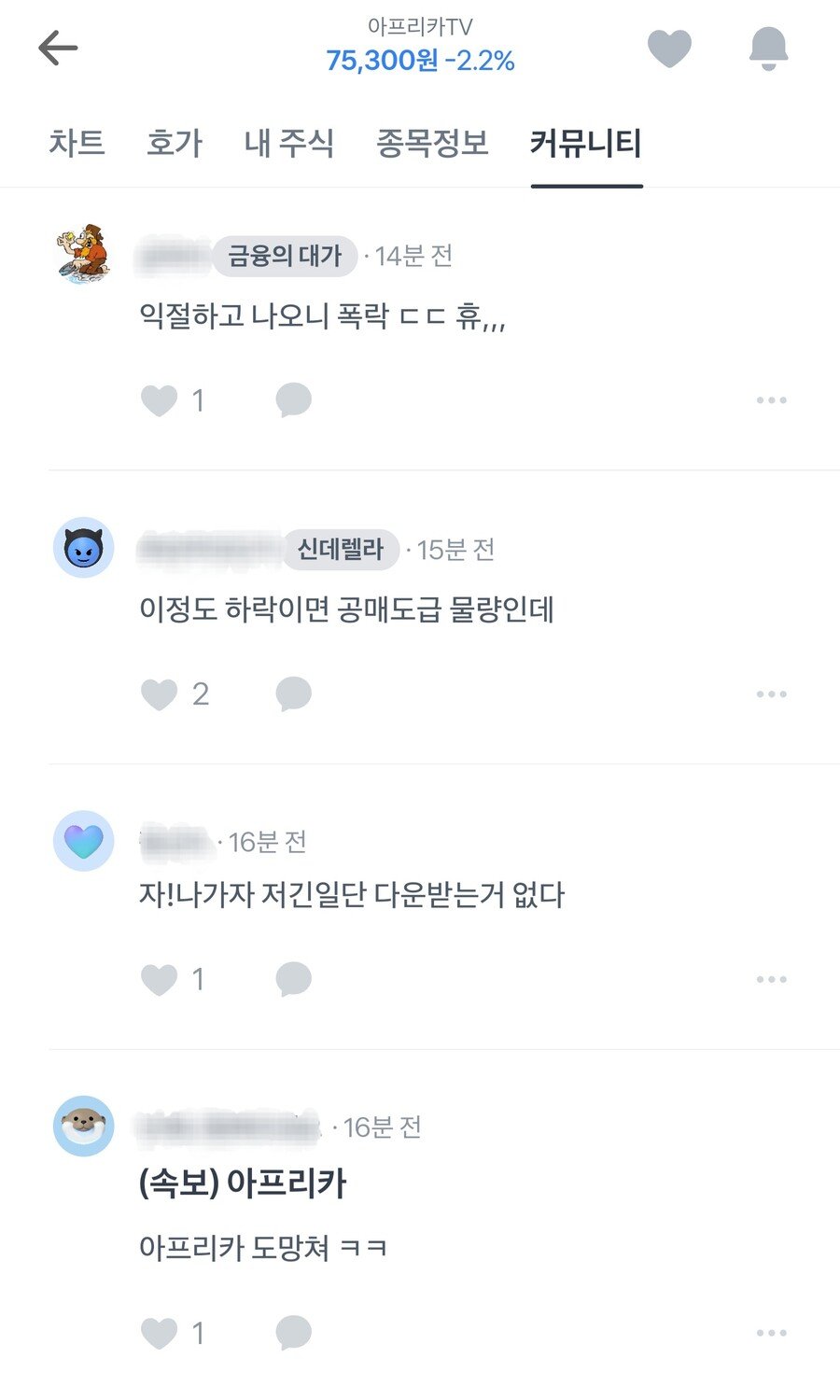View profile of the devil-avatar 신데렐라 user
This screenshot has height=1400, width=840.
(83, 548)
